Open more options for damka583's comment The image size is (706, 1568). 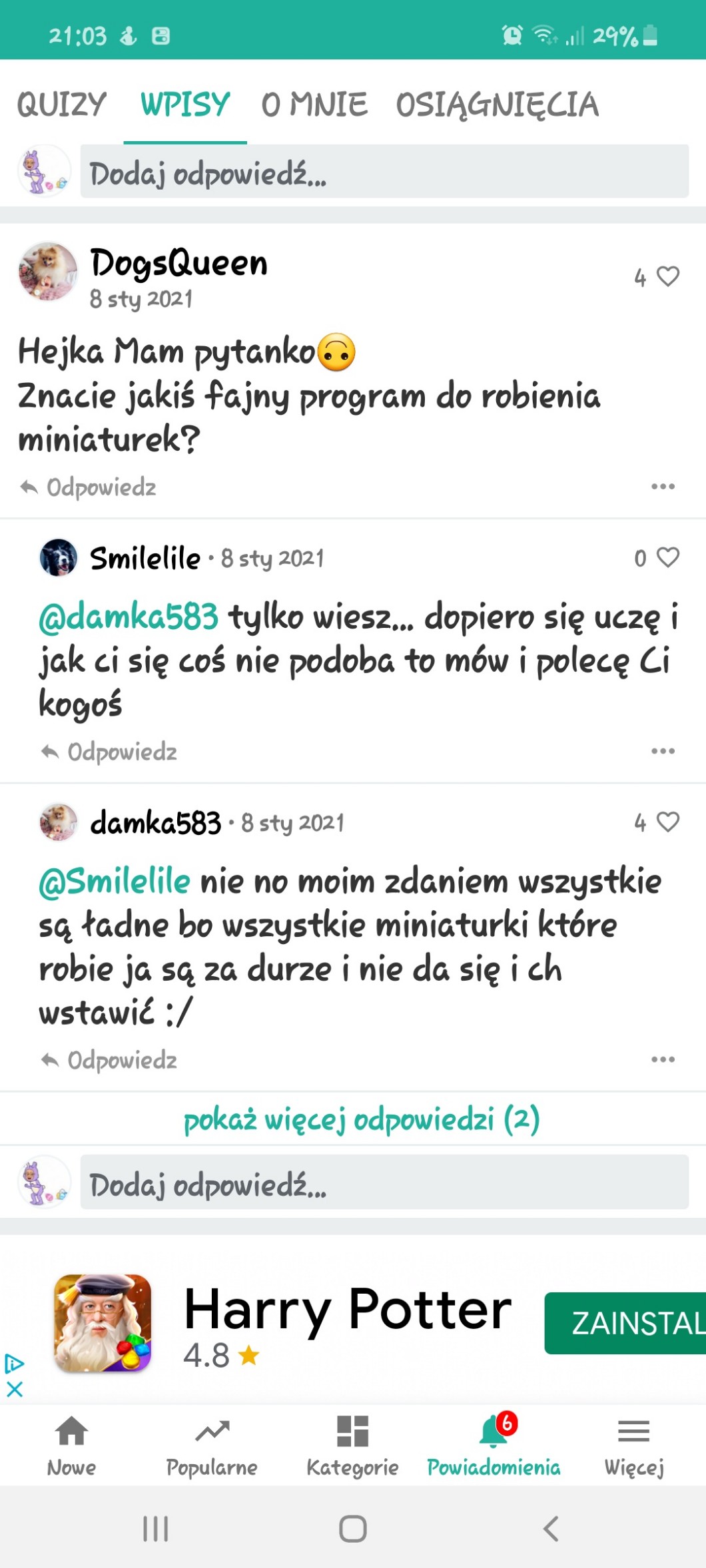(x=663, y=1059)
